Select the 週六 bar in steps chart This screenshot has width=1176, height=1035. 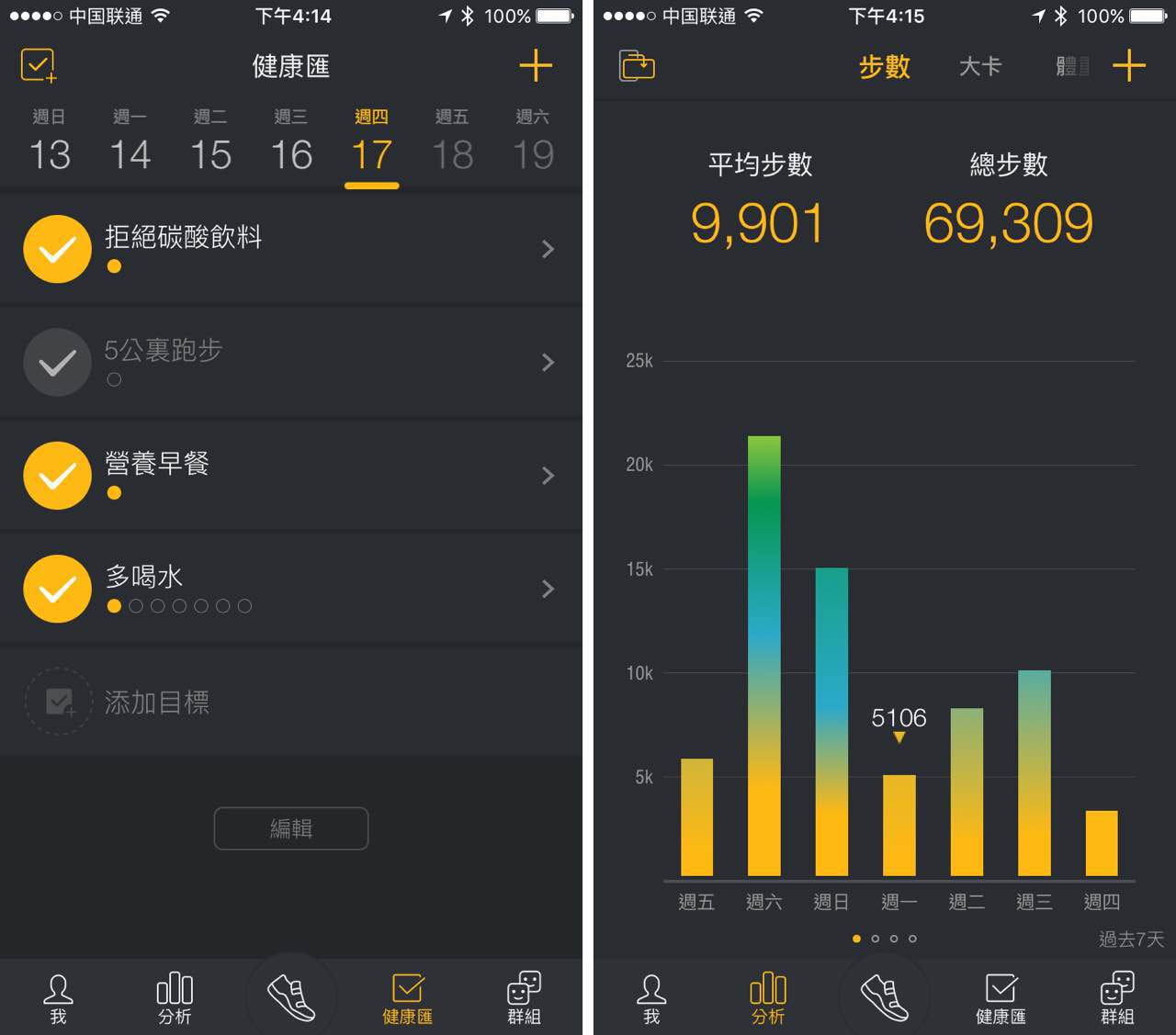(764, 656)
